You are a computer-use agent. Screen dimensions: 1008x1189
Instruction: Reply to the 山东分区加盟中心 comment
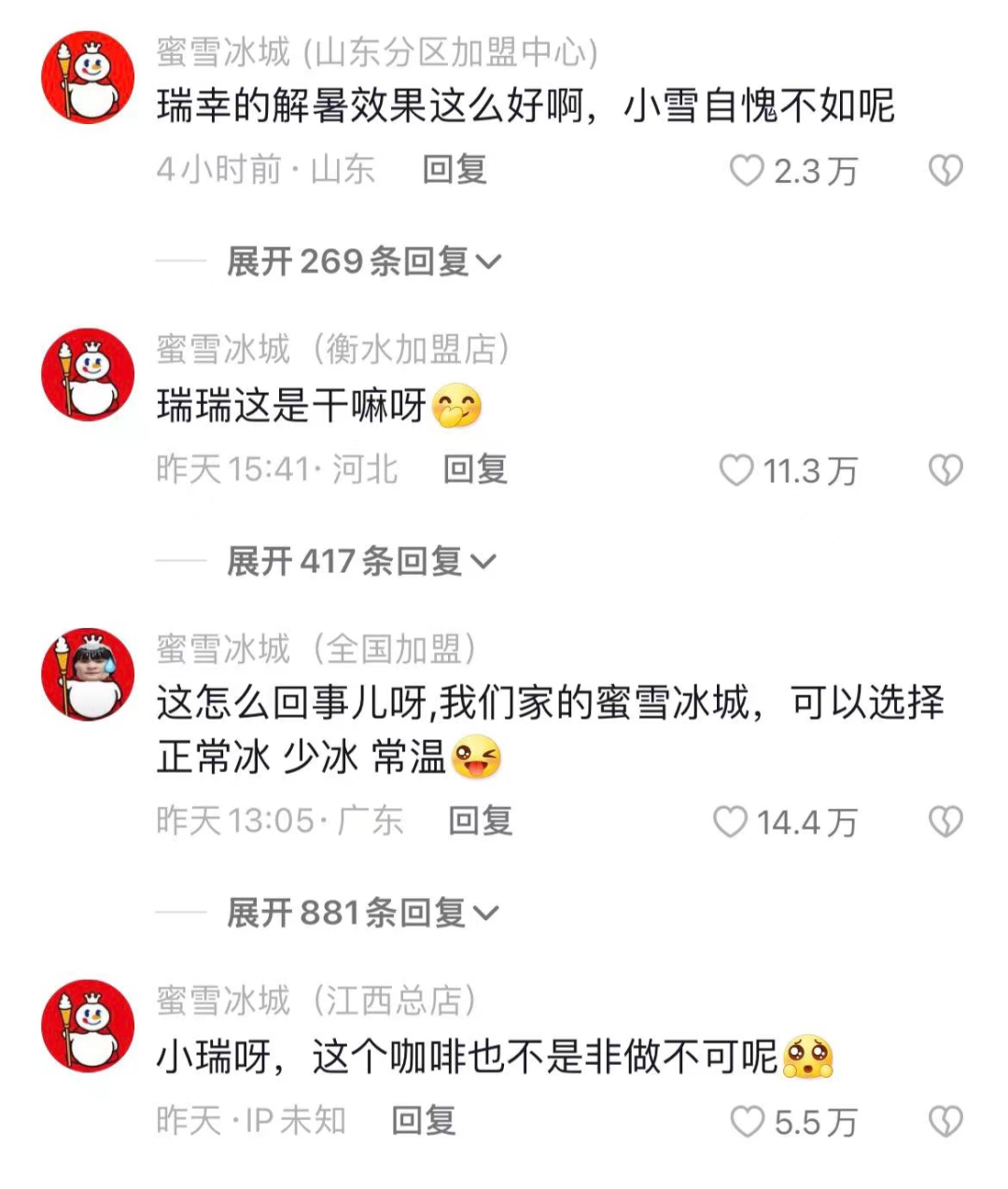[455, 170]
